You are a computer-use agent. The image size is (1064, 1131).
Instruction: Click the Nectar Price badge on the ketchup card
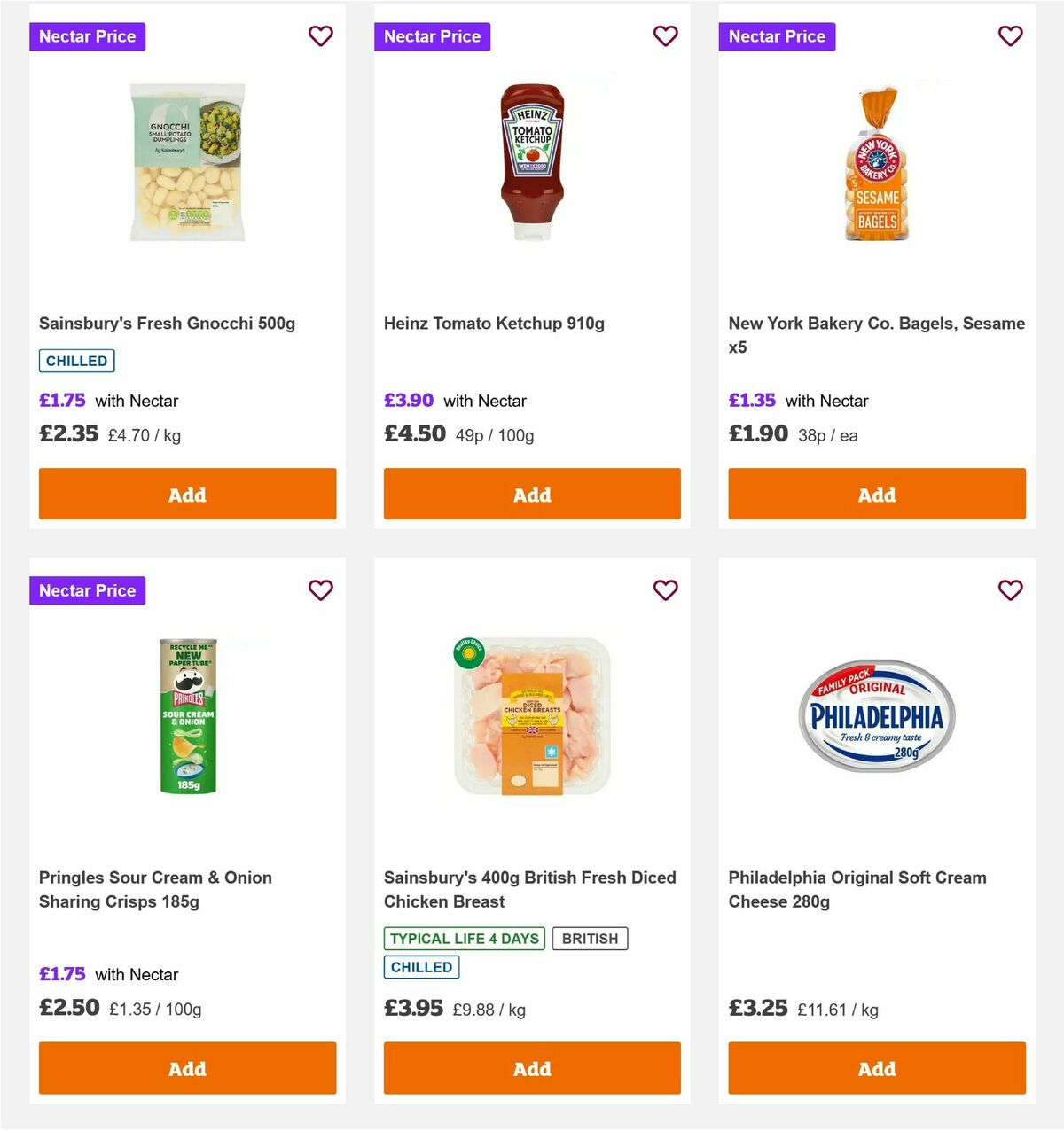(432, 36)
